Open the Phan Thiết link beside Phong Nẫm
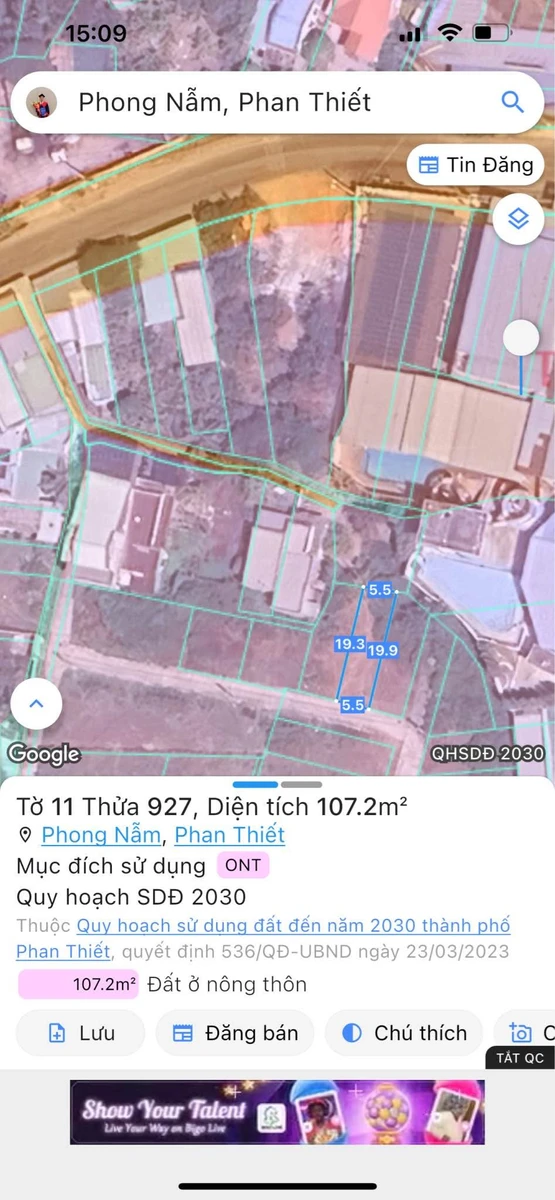 (230, 835)
